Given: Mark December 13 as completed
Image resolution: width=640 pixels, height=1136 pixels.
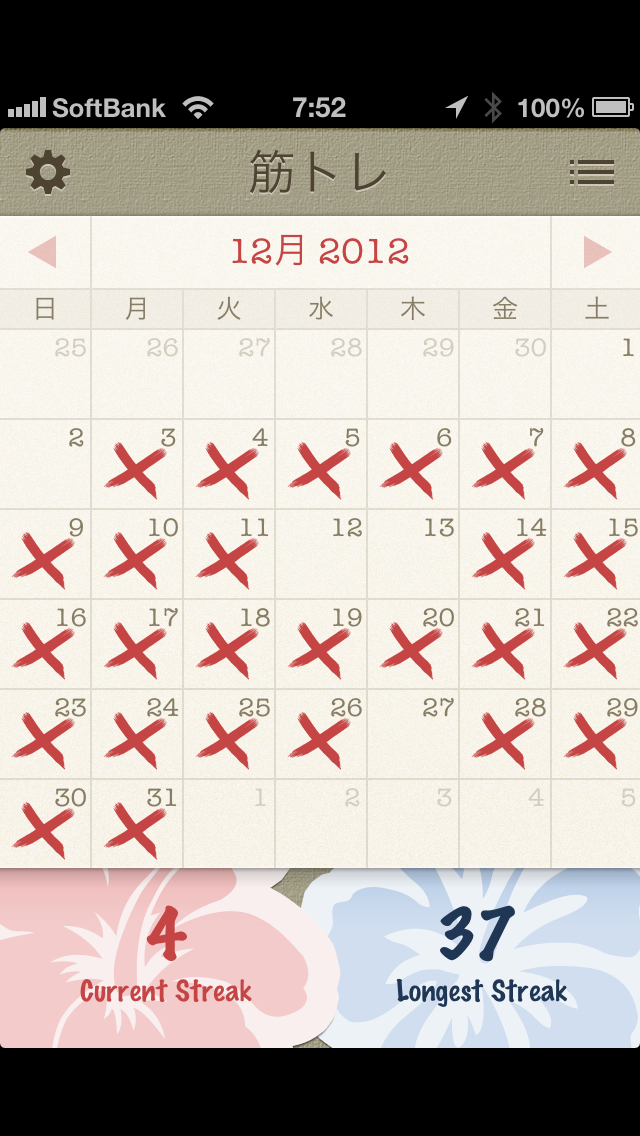Looking at the screenshot, I should coord(413,554).
